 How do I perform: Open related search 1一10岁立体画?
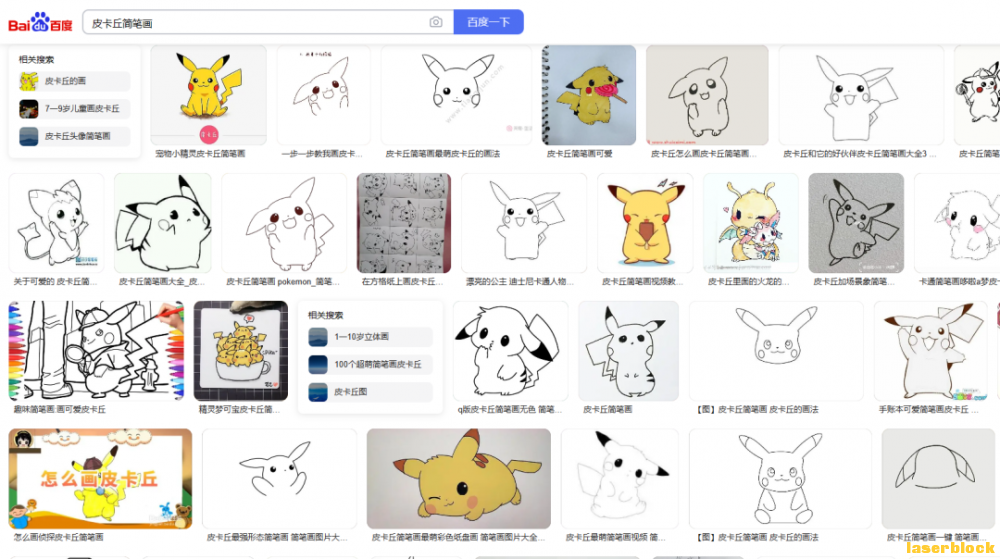tap(370, 337)
